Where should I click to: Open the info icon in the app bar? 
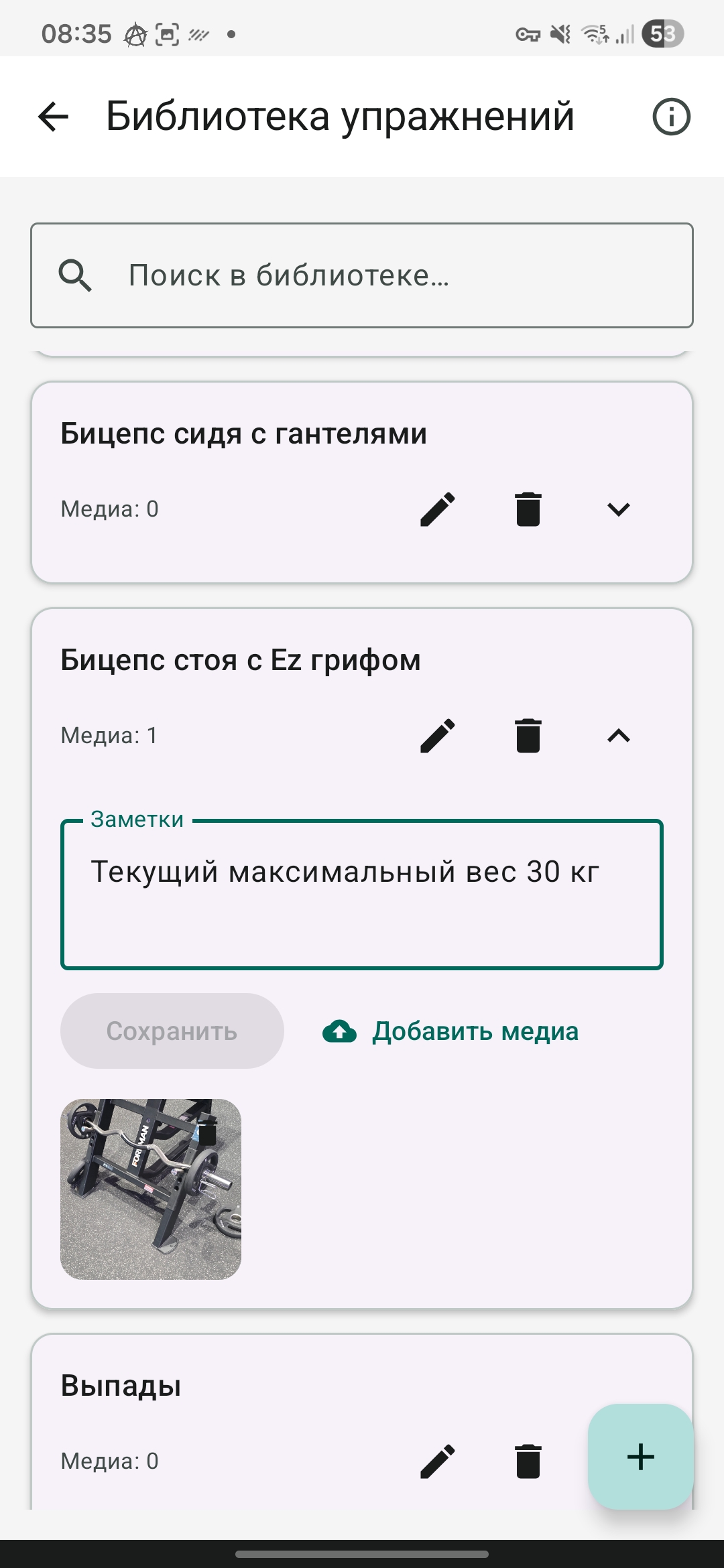pyautogui.click(x=671, y=117)
